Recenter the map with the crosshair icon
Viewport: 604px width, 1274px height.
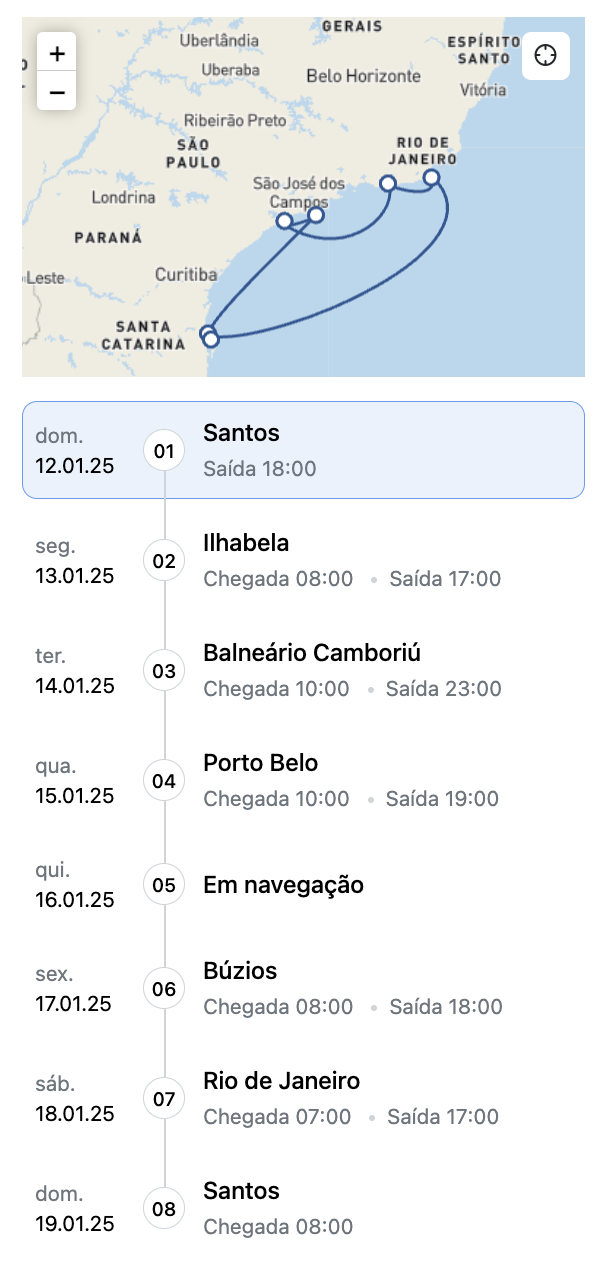point(546,56)
